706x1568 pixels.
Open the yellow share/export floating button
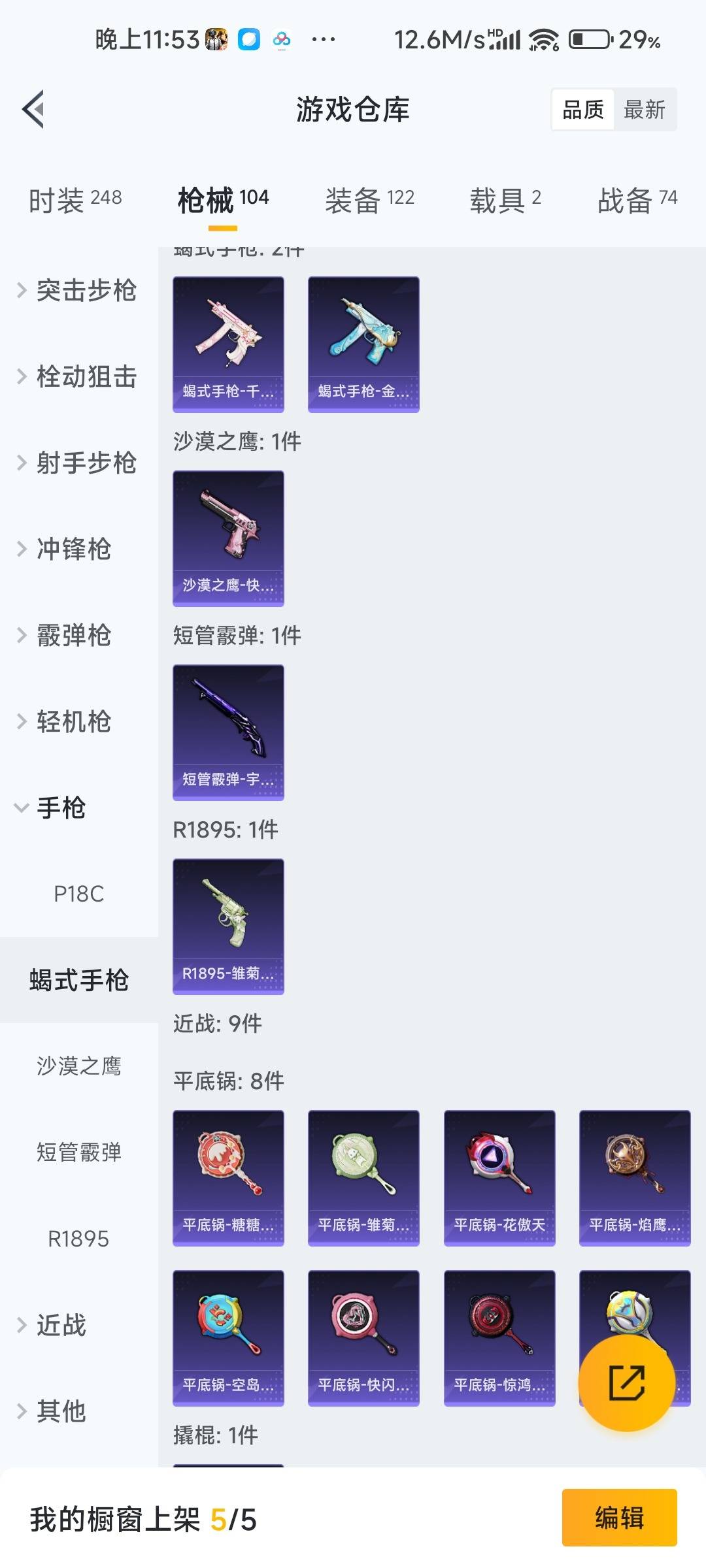point(626,1382)
